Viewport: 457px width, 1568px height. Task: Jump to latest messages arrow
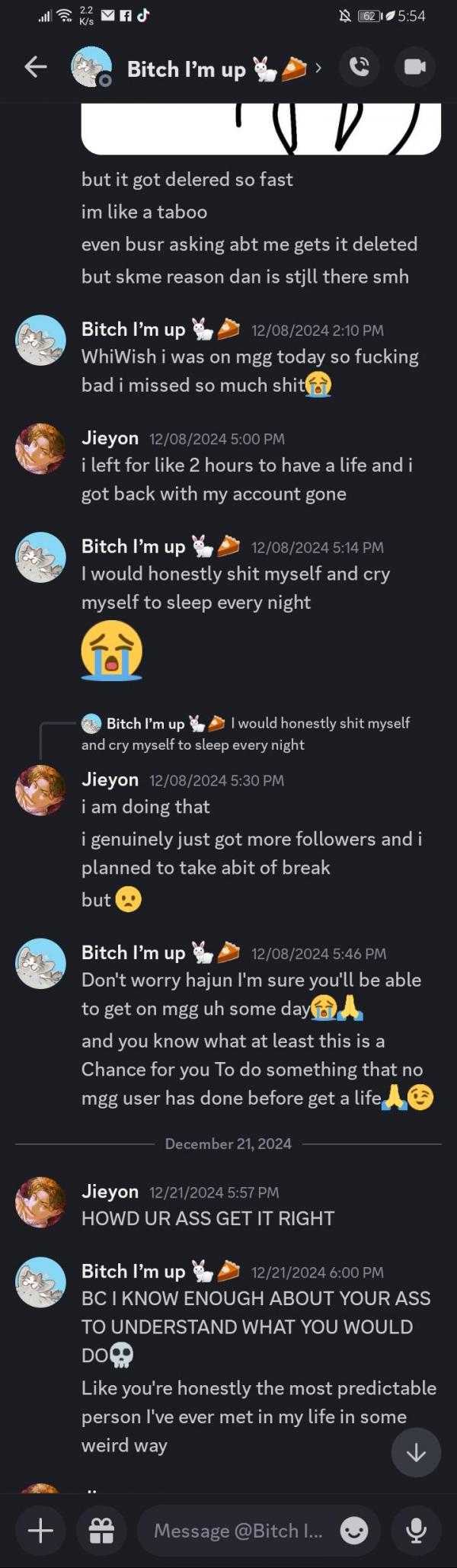(x=416, y=1453)
